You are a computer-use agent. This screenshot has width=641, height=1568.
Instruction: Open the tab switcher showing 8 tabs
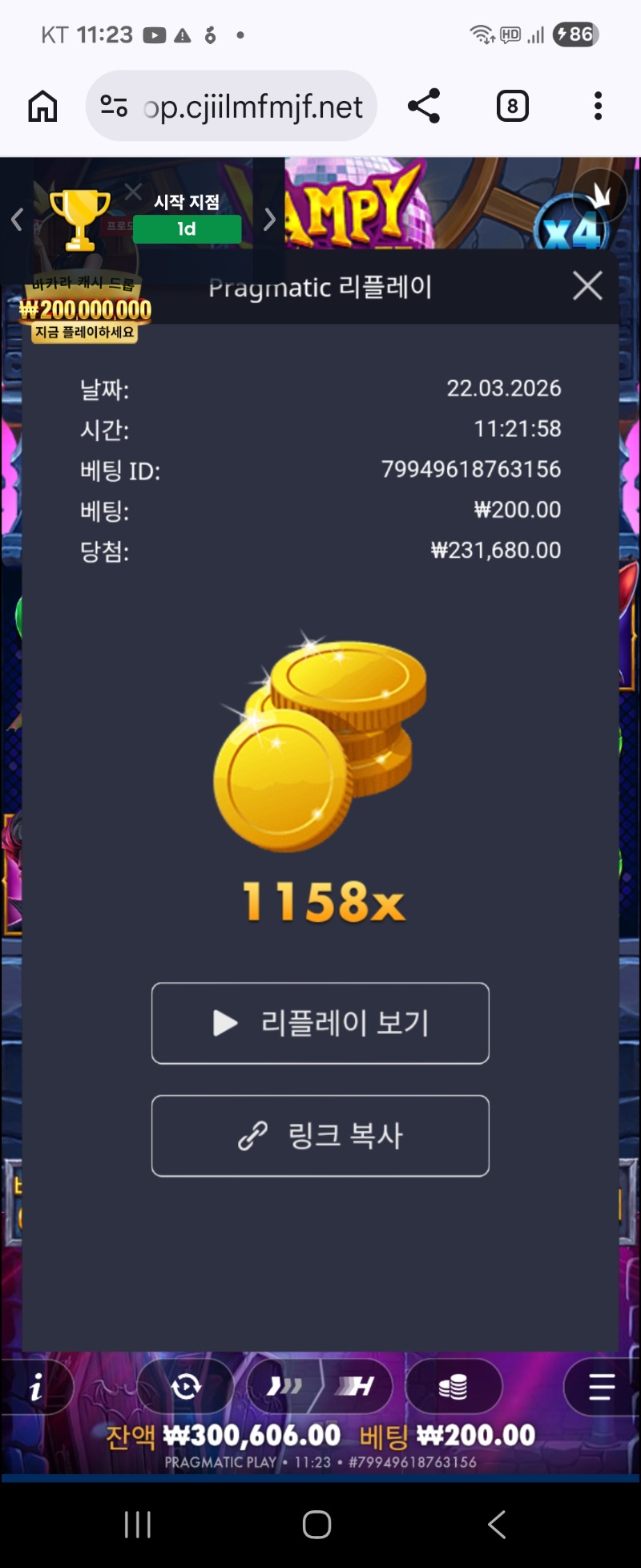point(512,106)
